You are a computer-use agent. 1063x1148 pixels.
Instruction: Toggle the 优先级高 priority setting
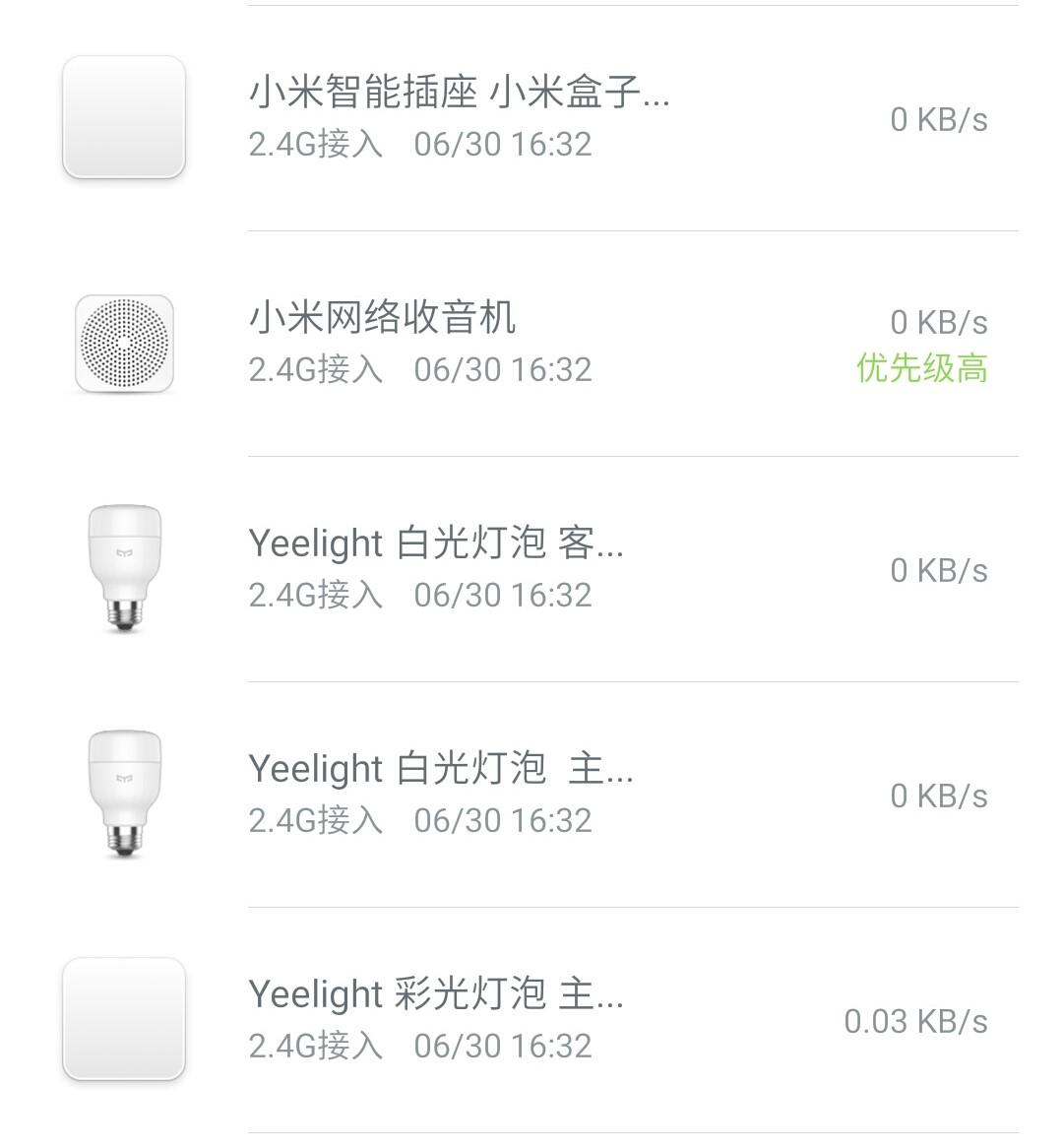[921, 369]
